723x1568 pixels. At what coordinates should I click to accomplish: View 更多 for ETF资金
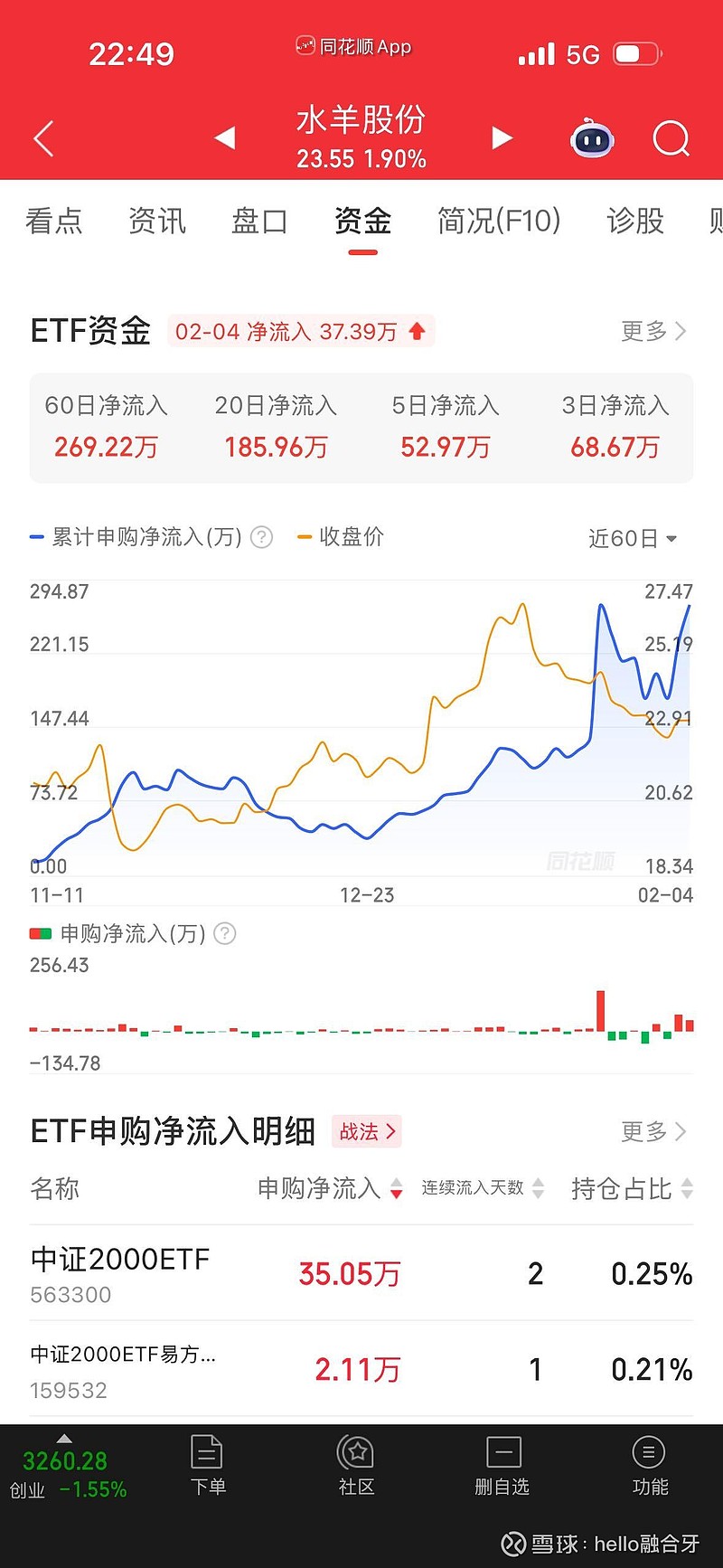click(653, 331)
